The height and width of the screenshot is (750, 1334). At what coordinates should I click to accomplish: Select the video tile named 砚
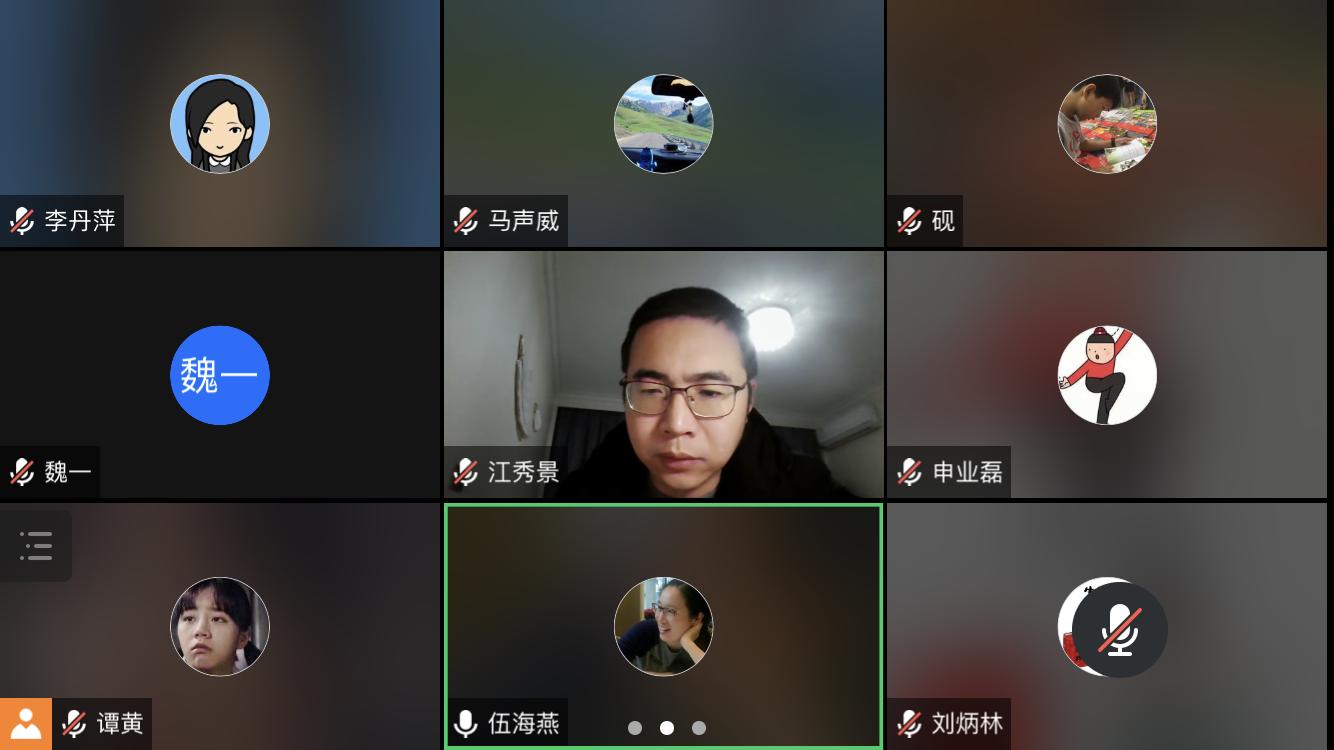[1107, 123]
